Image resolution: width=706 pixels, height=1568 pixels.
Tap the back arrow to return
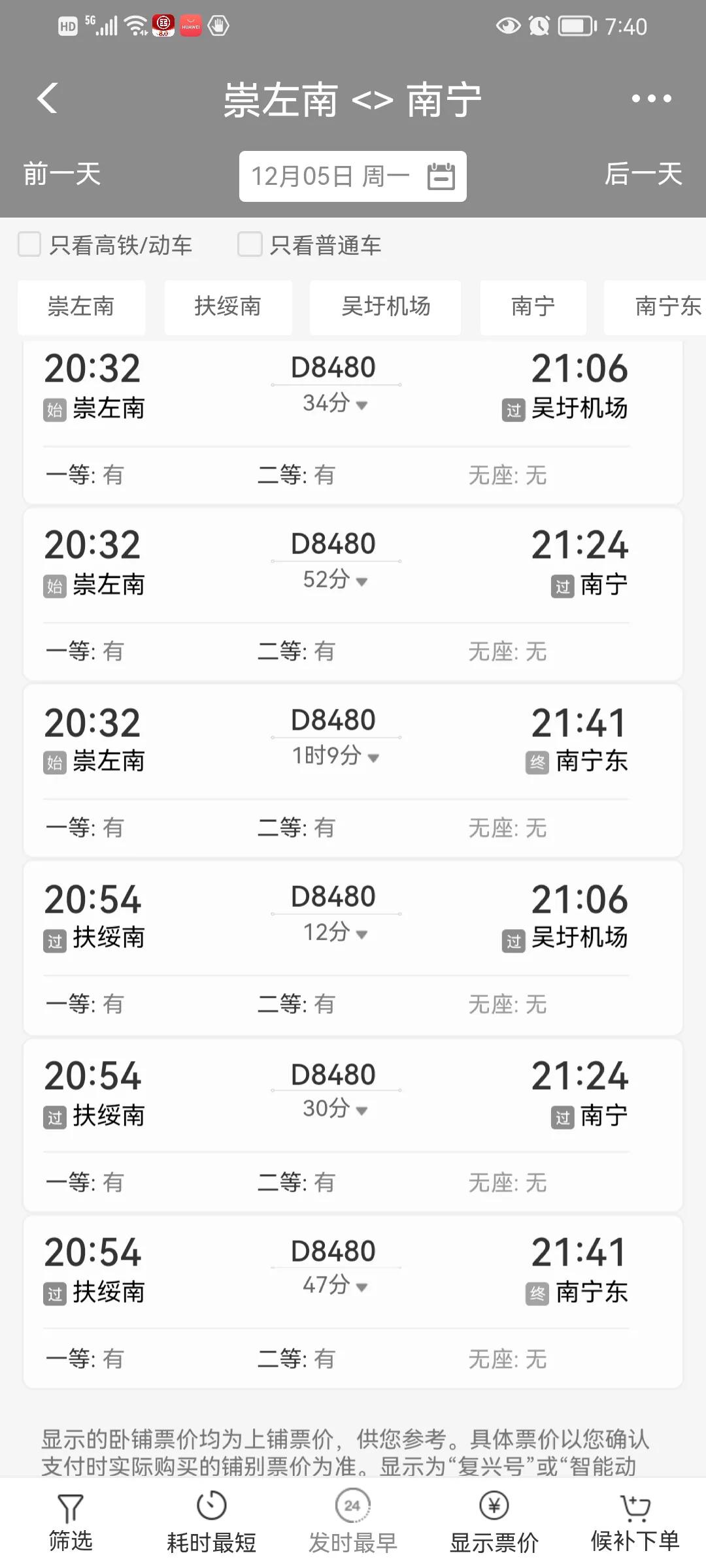point(46,98)
